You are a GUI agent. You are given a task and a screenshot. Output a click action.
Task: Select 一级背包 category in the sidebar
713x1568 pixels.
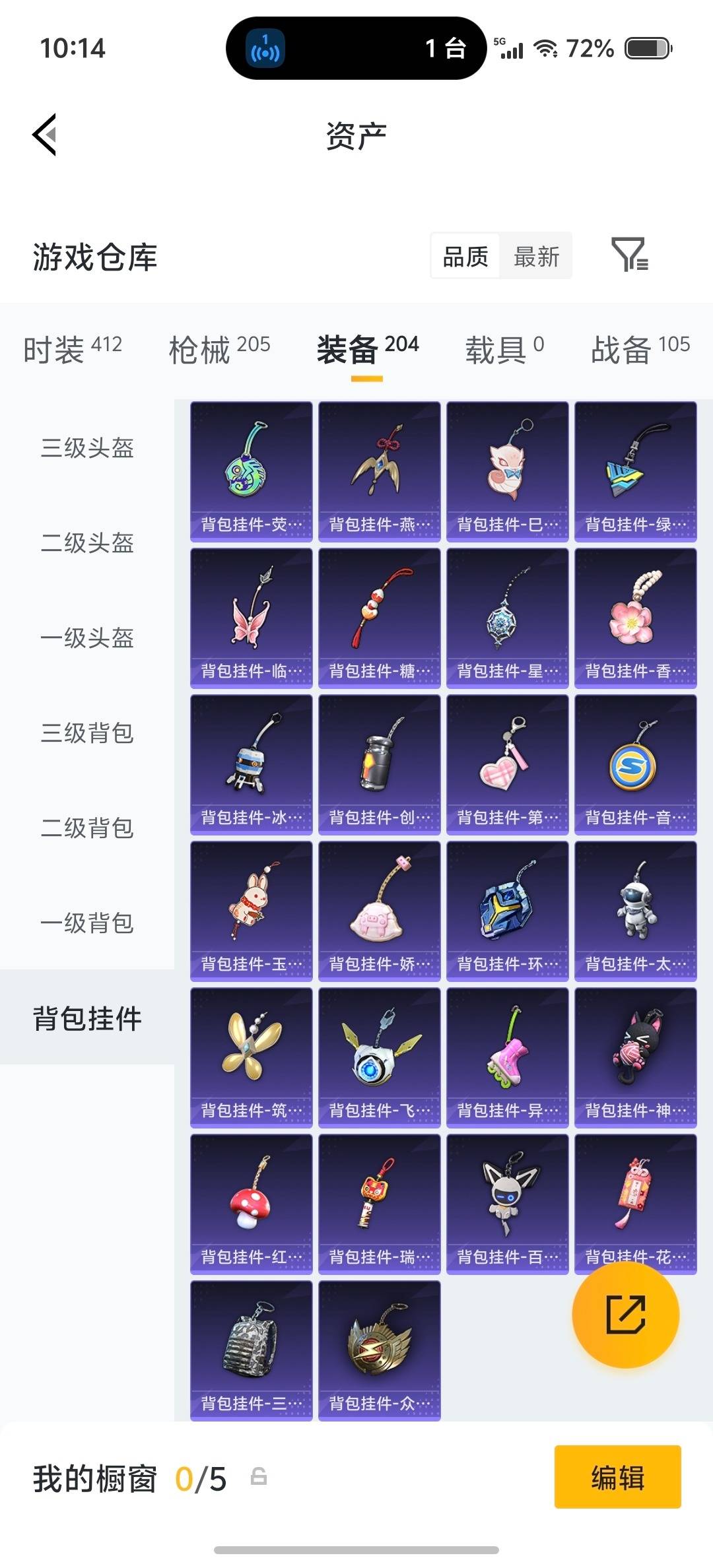pyautogui.click(x=86, y=924)
